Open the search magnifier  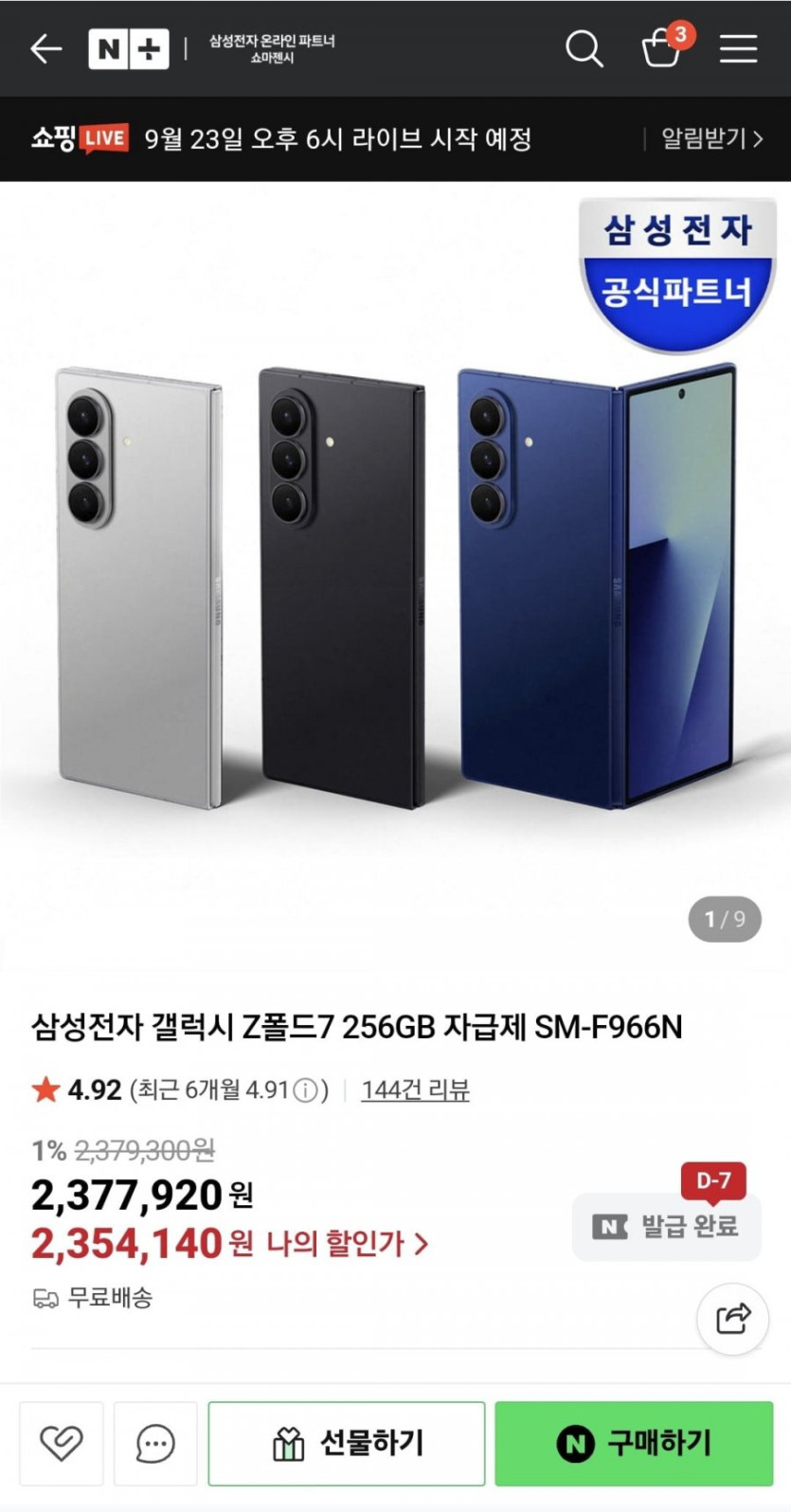[x=584, y=48]
